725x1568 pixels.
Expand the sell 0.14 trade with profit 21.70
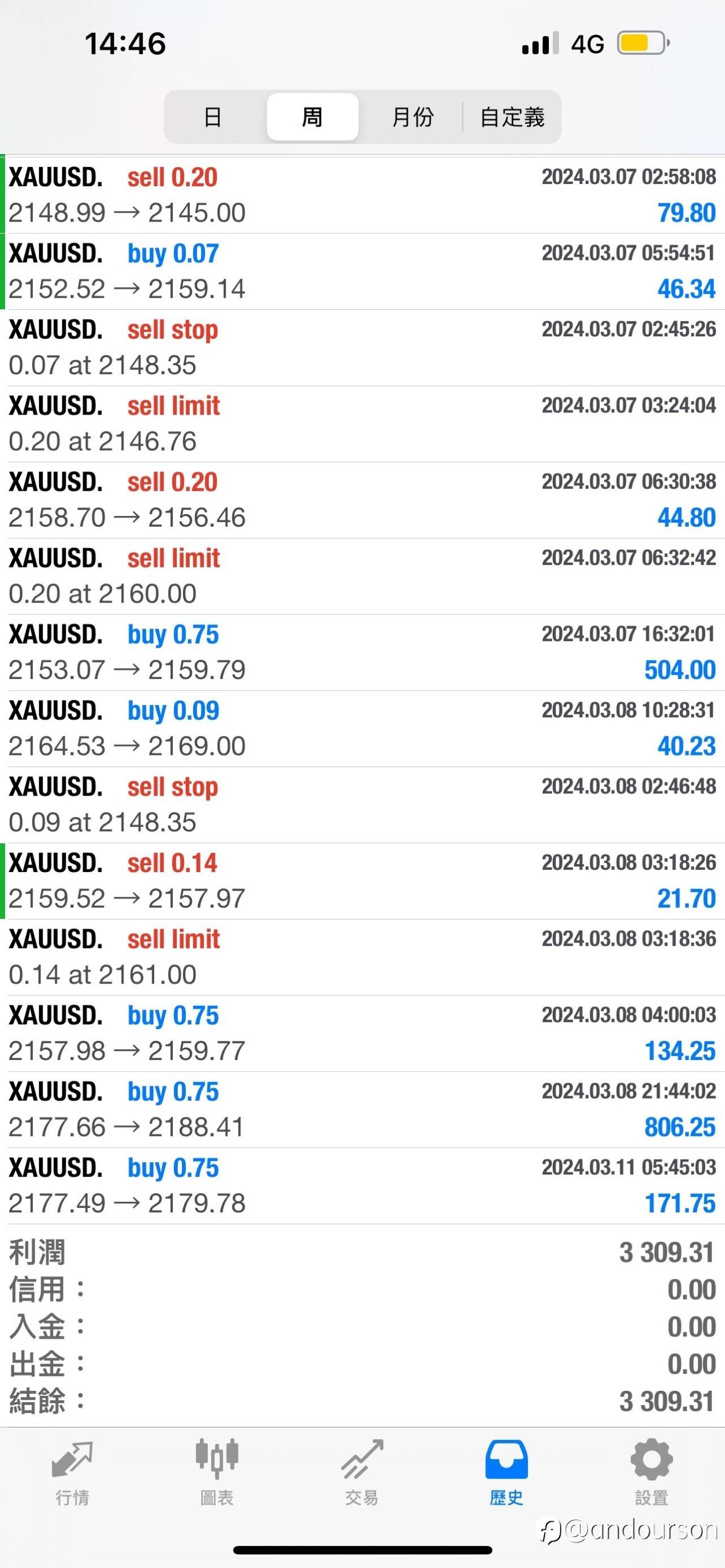(x=362, y=881)
